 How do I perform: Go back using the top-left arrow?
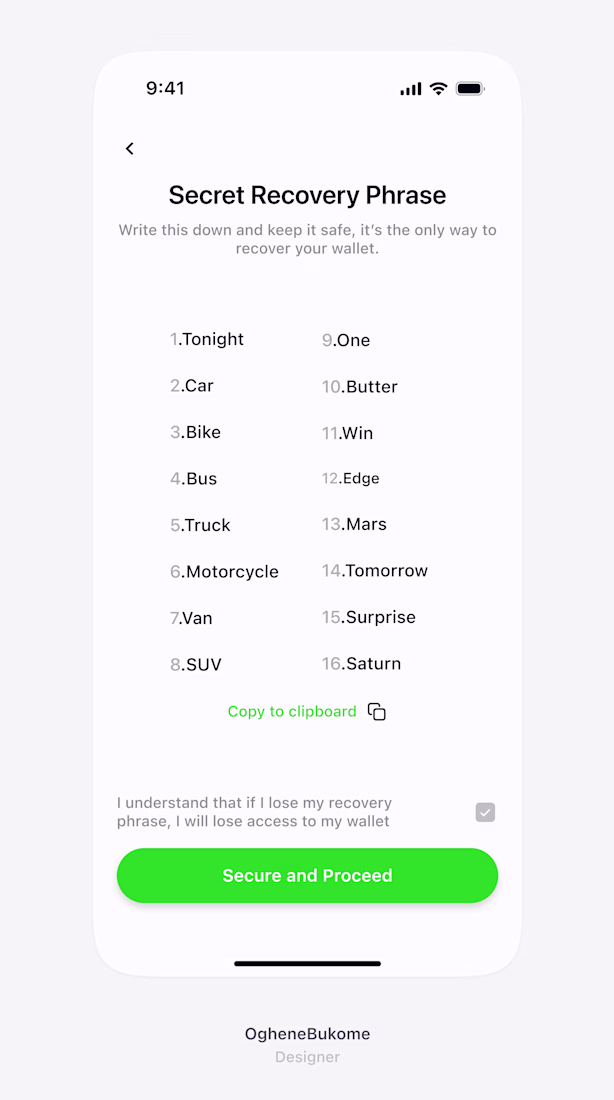pyautogui.click(x=129, y=149)
